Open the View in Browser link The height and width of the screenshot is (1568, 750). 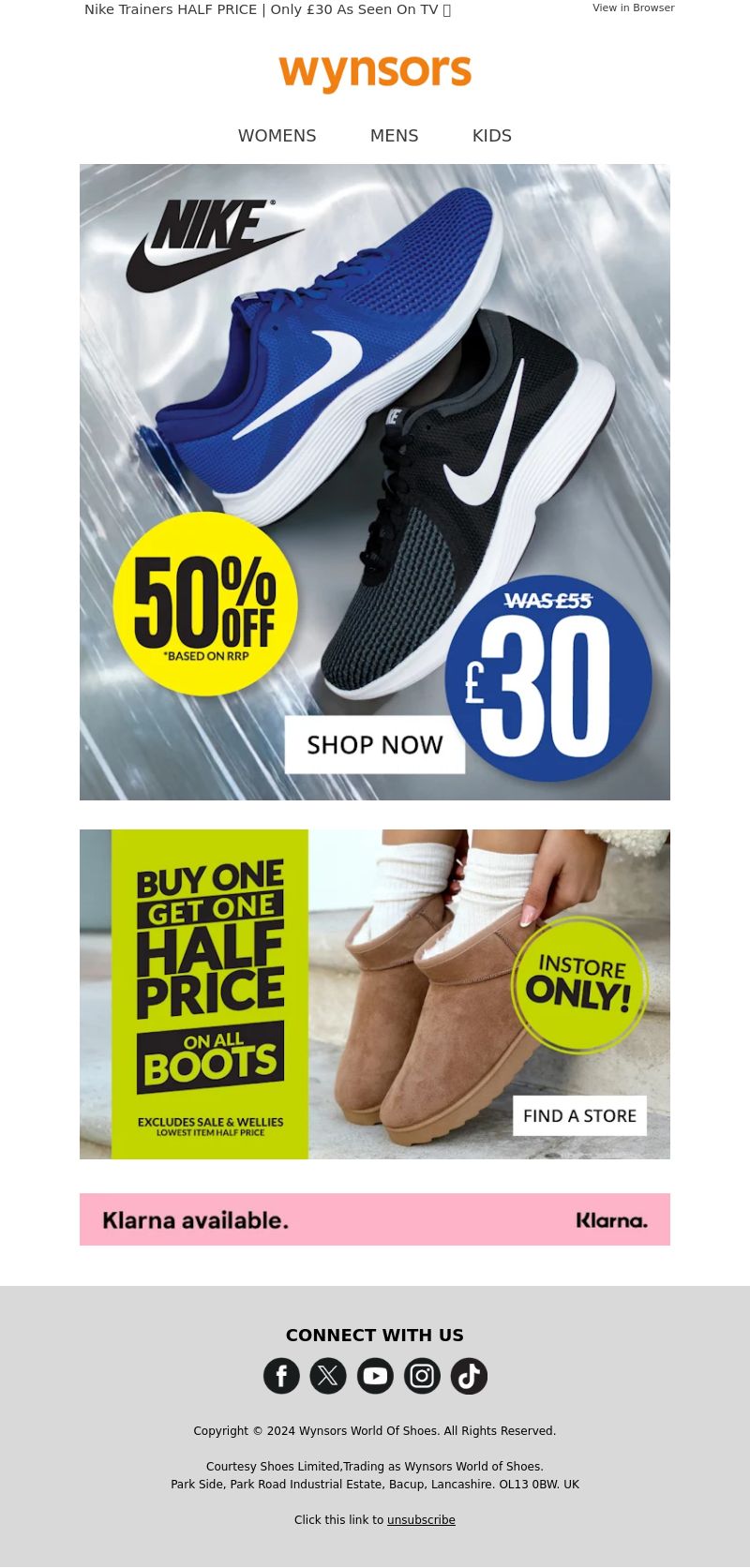pos(633,7)
